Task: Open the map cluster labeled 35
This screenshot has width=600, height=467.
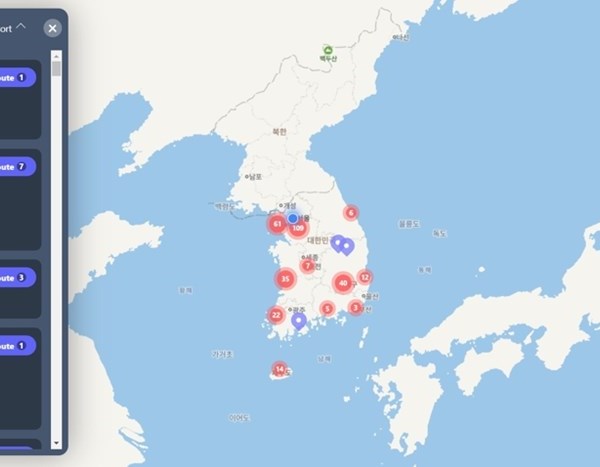Action: (286, 278)
